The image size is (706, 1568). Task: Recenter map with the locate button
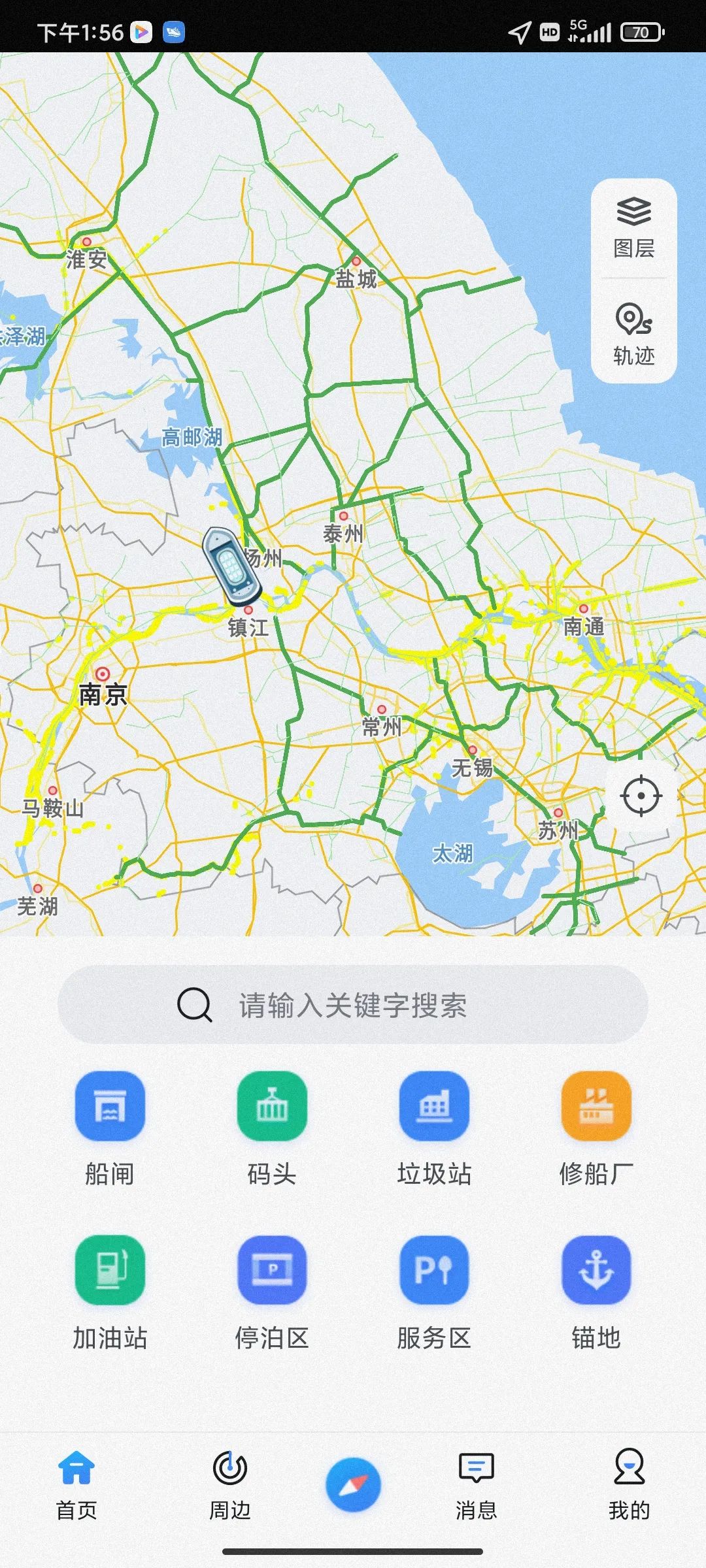[641, 796]
